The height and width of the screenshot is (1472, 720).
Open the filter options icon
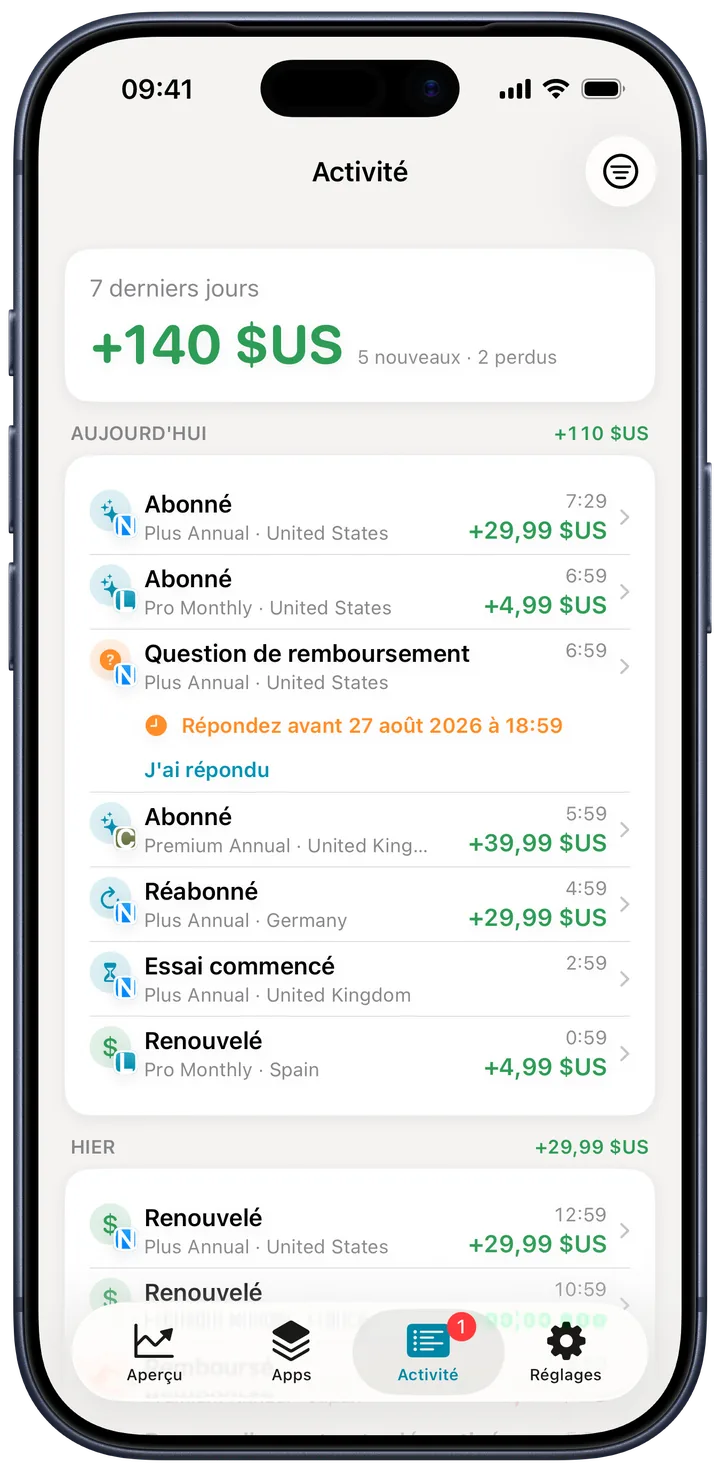point(620,172)
